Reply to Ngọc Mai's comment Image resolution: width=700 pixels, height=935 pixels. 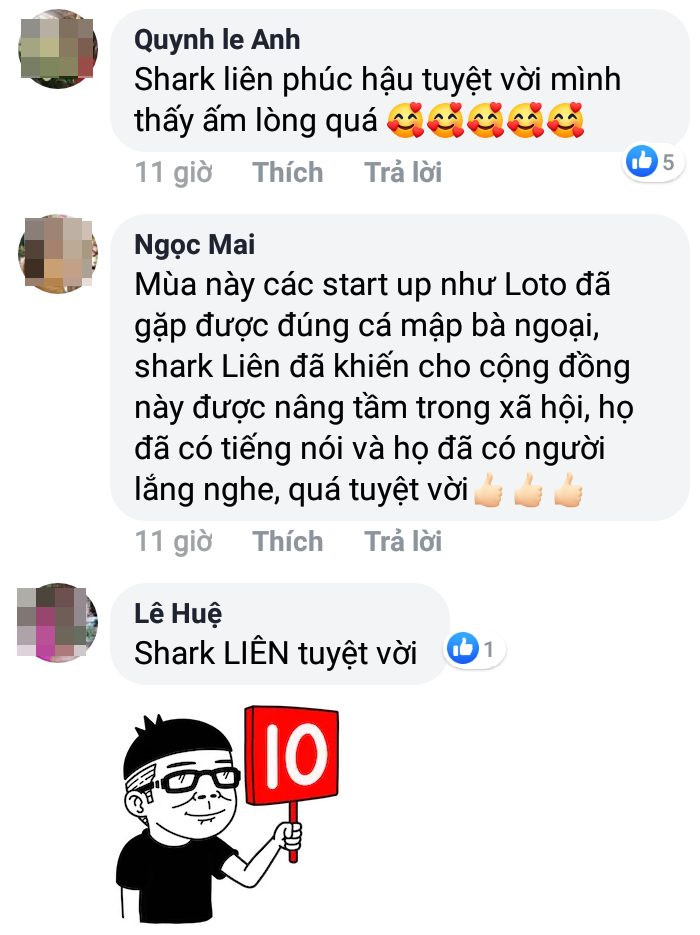403,542
